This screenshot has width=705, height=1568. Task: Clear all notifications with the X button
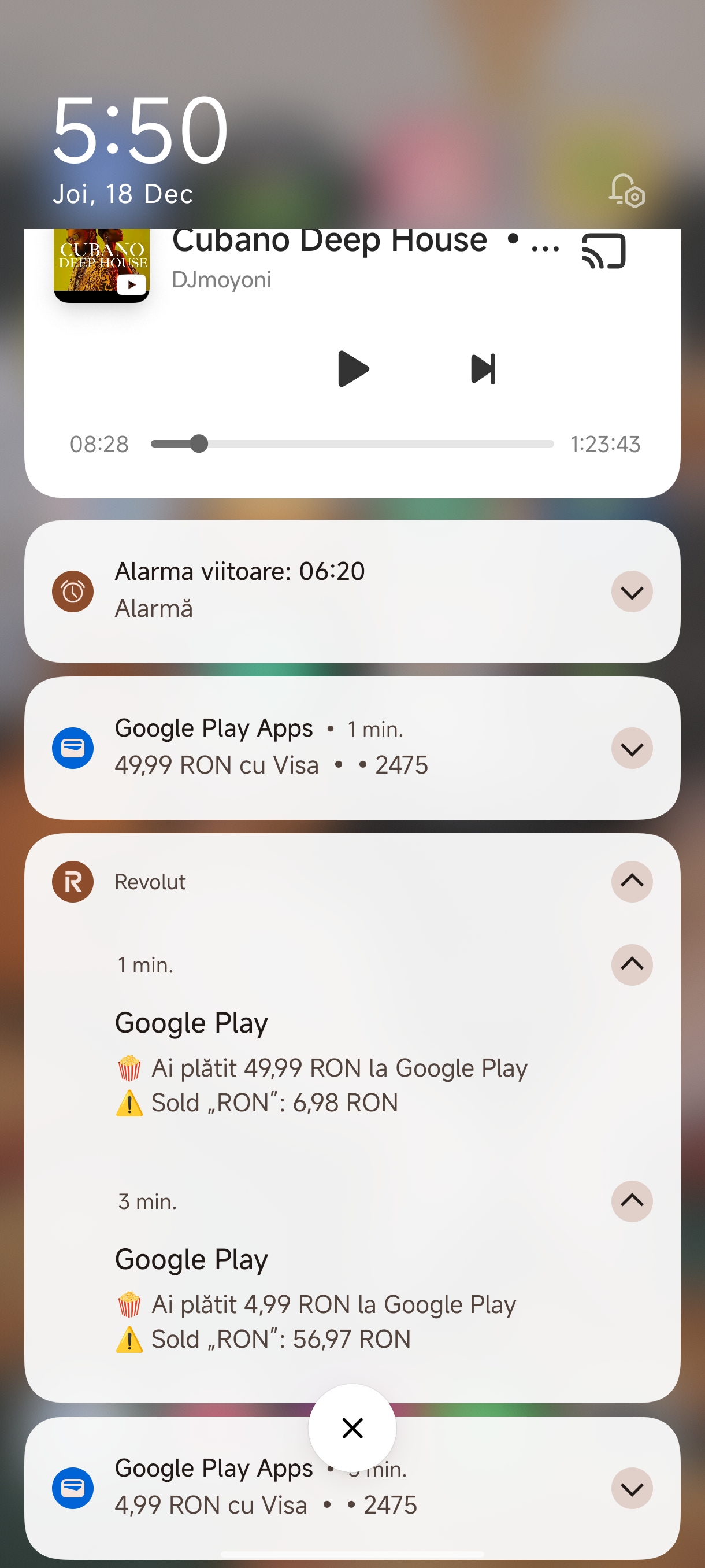[352, 1428]
